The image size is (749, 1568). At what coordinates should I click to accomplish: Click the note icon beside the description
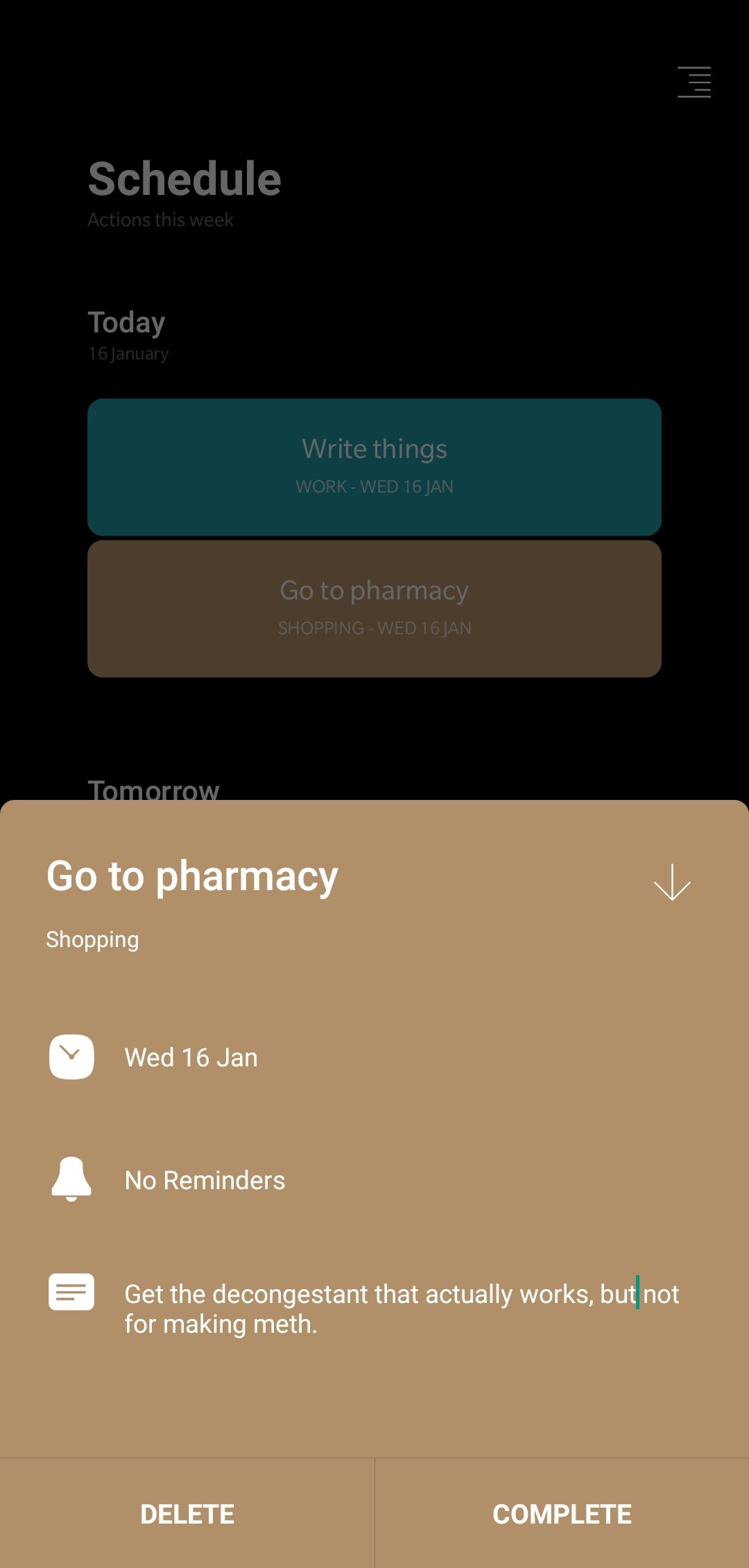pyautogui.click(x=70, y=1292)
